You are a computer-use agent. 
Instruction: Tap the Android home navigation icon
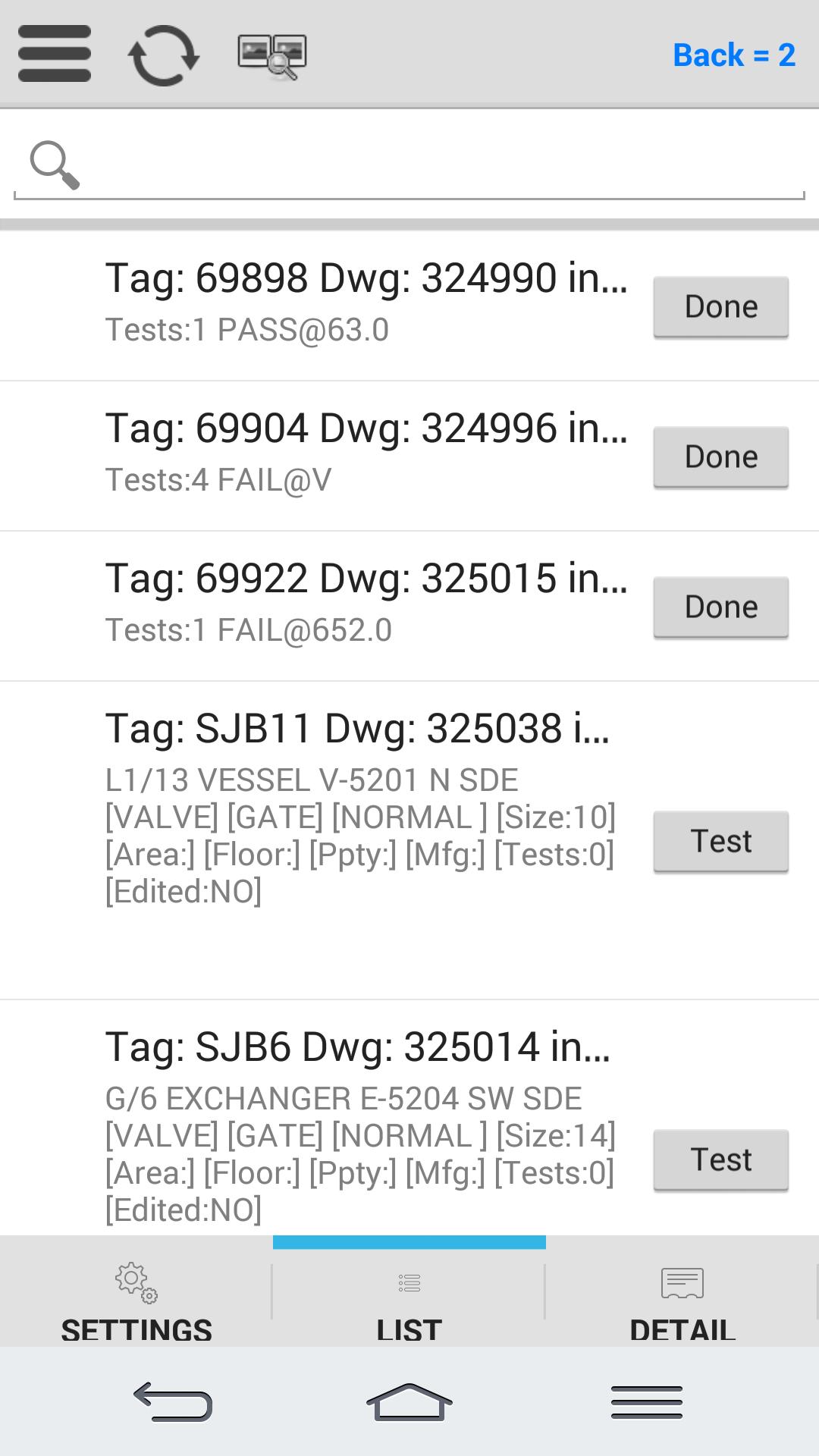409,1401
